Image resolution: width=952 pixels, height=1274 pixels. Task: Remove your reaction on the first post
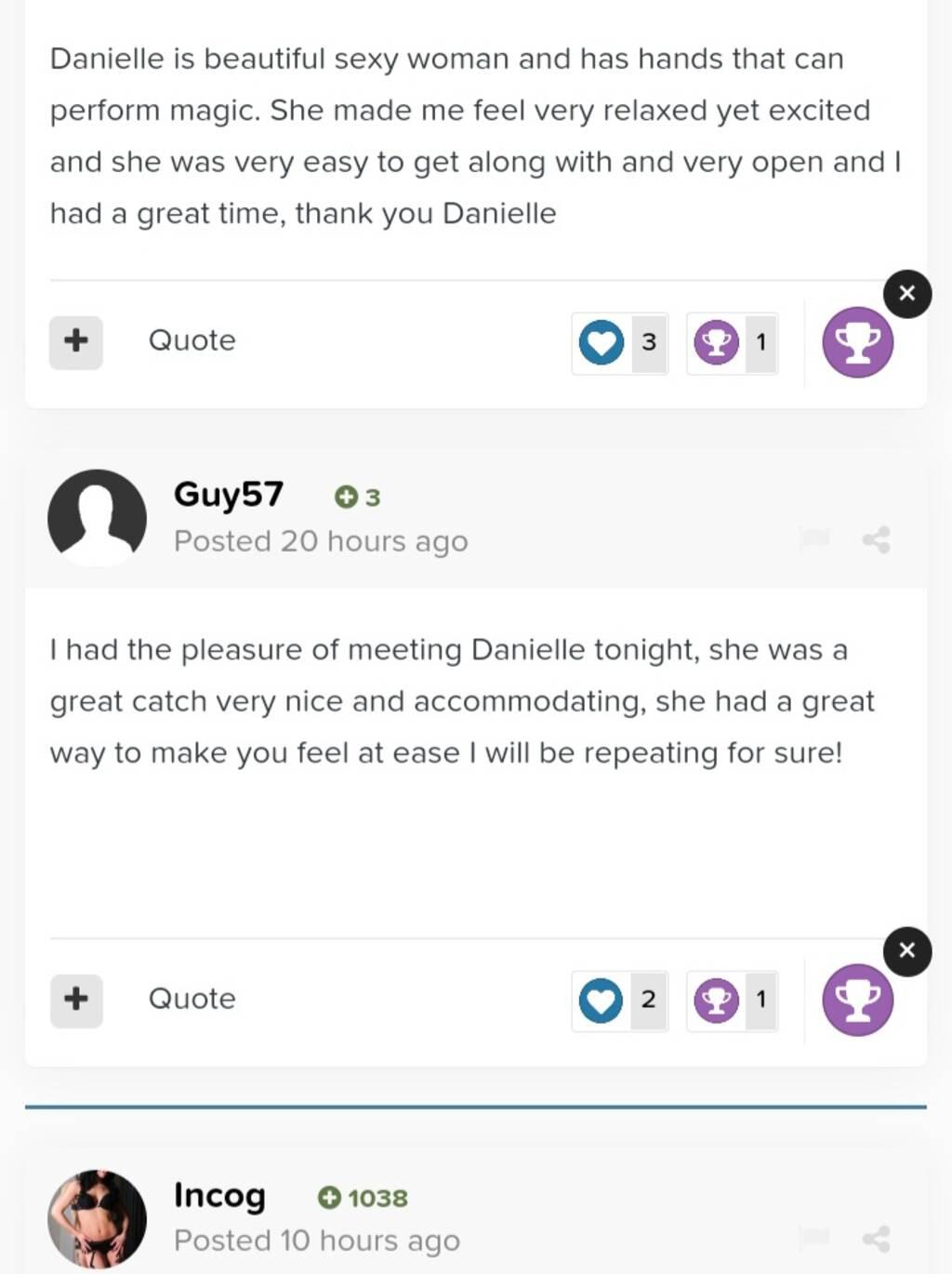[907, 294]
